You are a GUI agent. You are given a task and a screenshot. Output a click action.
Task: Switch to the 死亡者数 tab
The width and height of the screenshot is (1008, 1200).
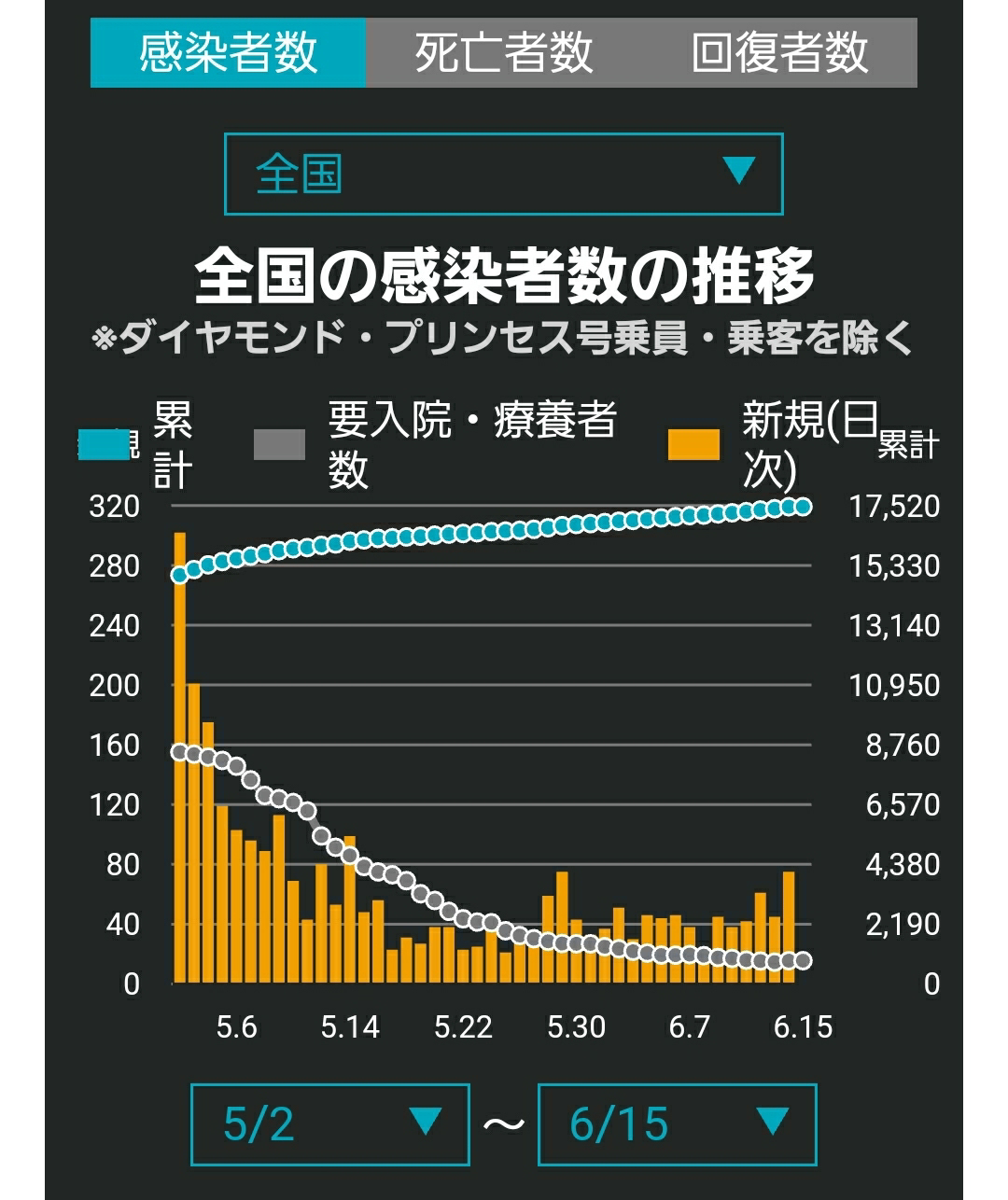(503, 52)
